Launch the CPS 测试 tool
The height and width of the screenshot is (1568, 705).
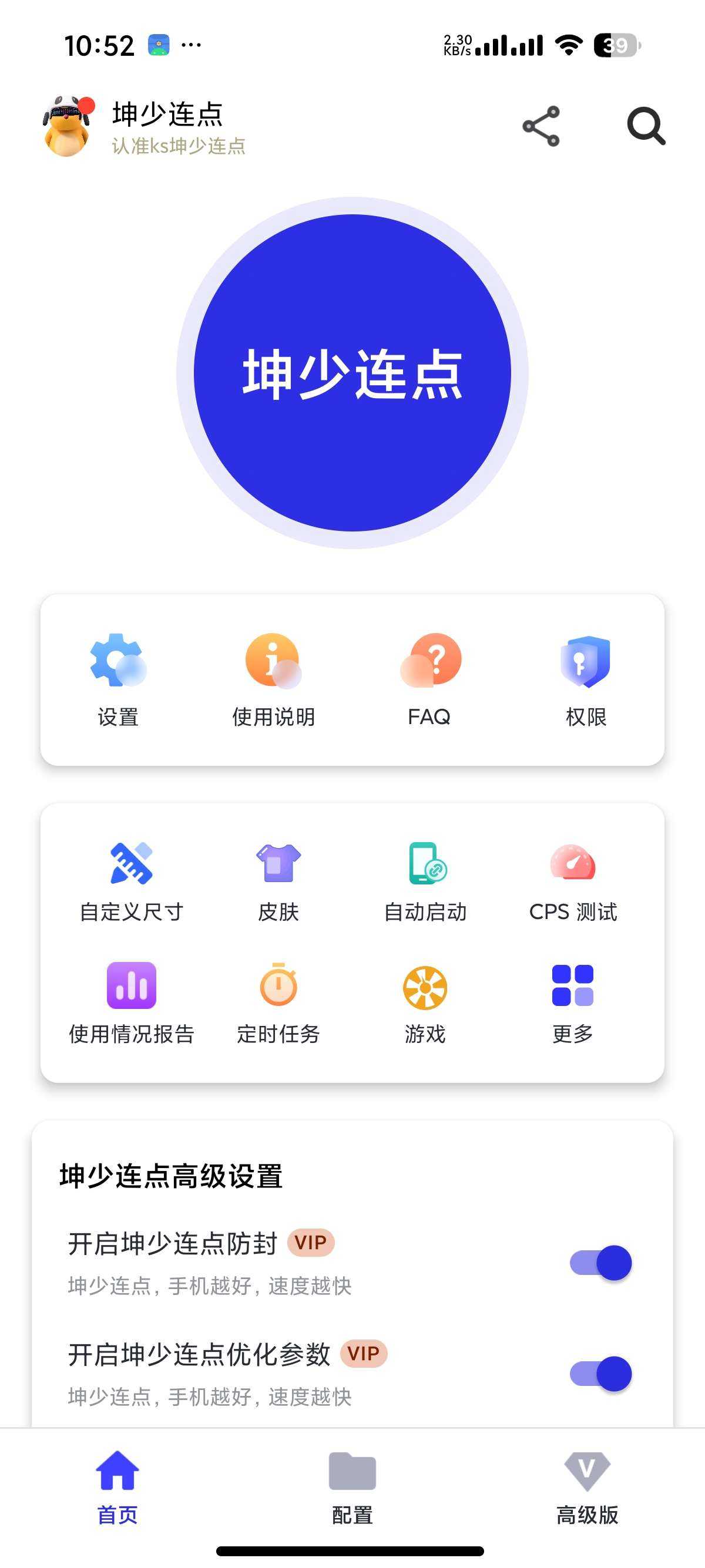pos(572,881)
